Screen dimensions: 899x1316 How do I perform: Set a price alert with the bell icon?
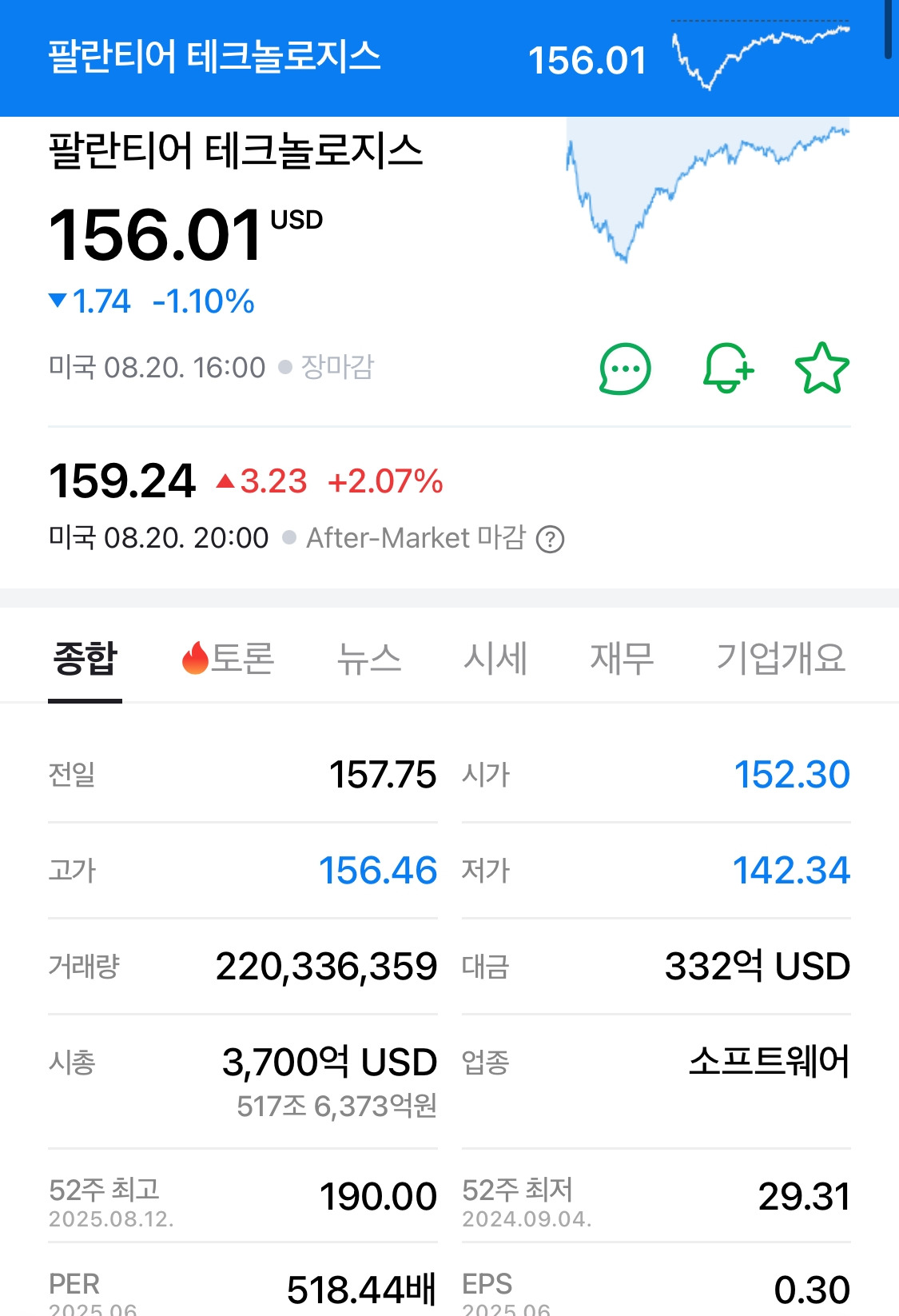coord(727,369)
